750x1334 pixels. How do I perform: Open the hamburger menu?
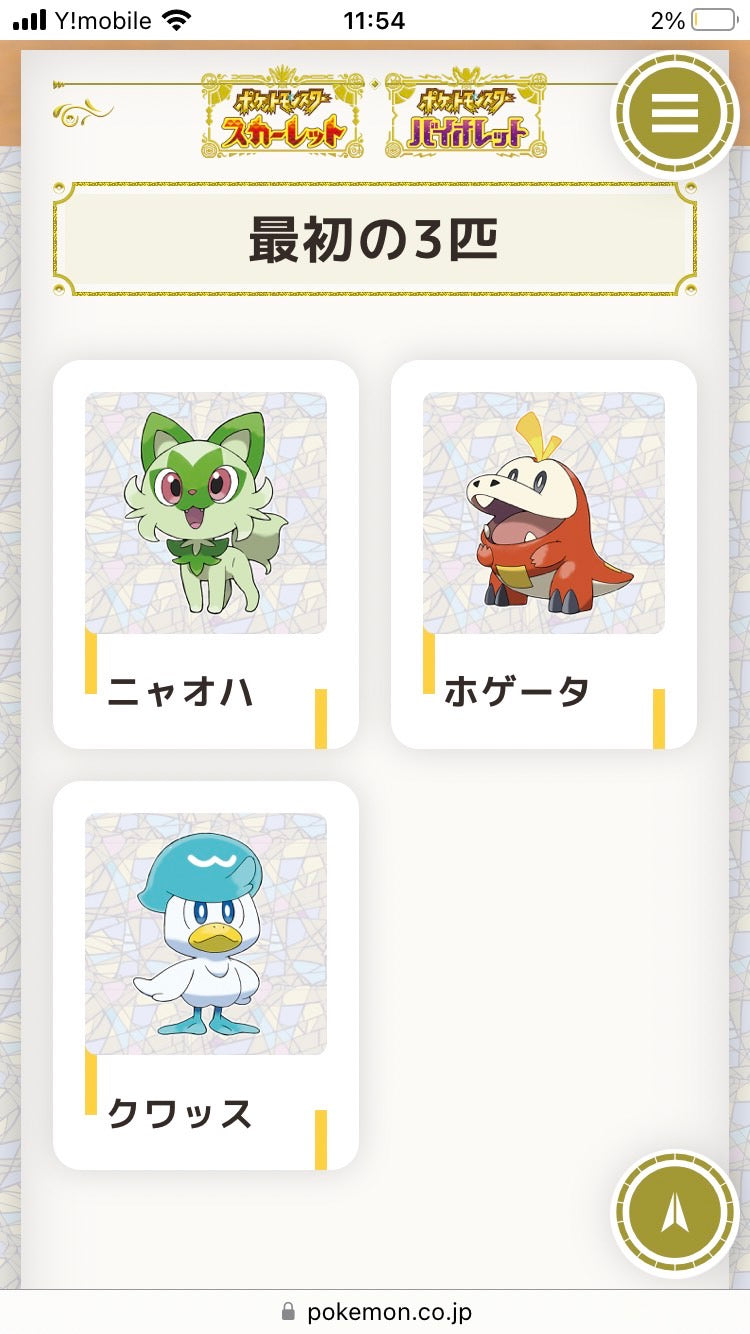tap(676, 114)
